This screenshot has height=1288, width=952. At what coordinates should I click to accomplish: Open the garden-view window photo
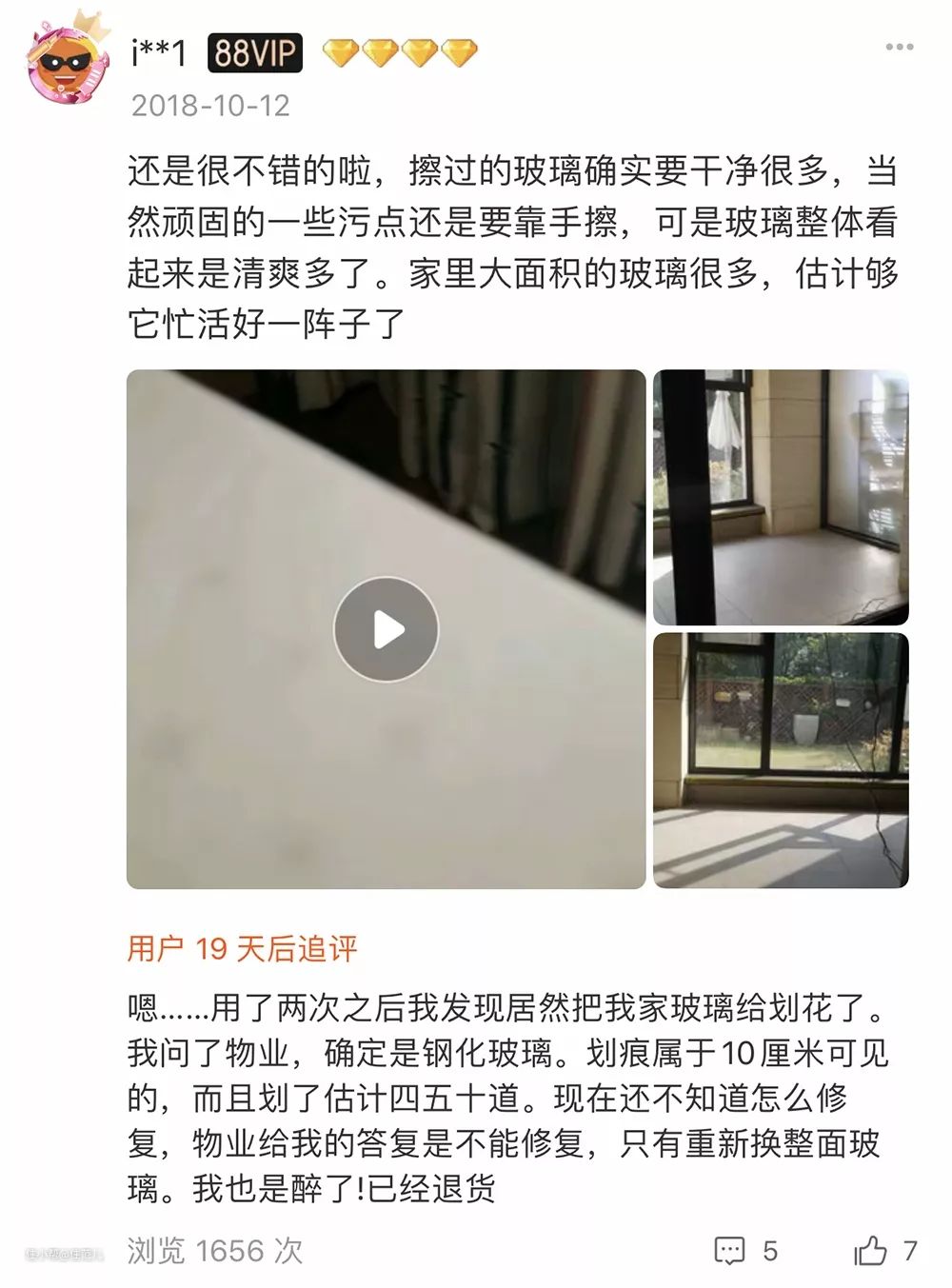point(781,760)
